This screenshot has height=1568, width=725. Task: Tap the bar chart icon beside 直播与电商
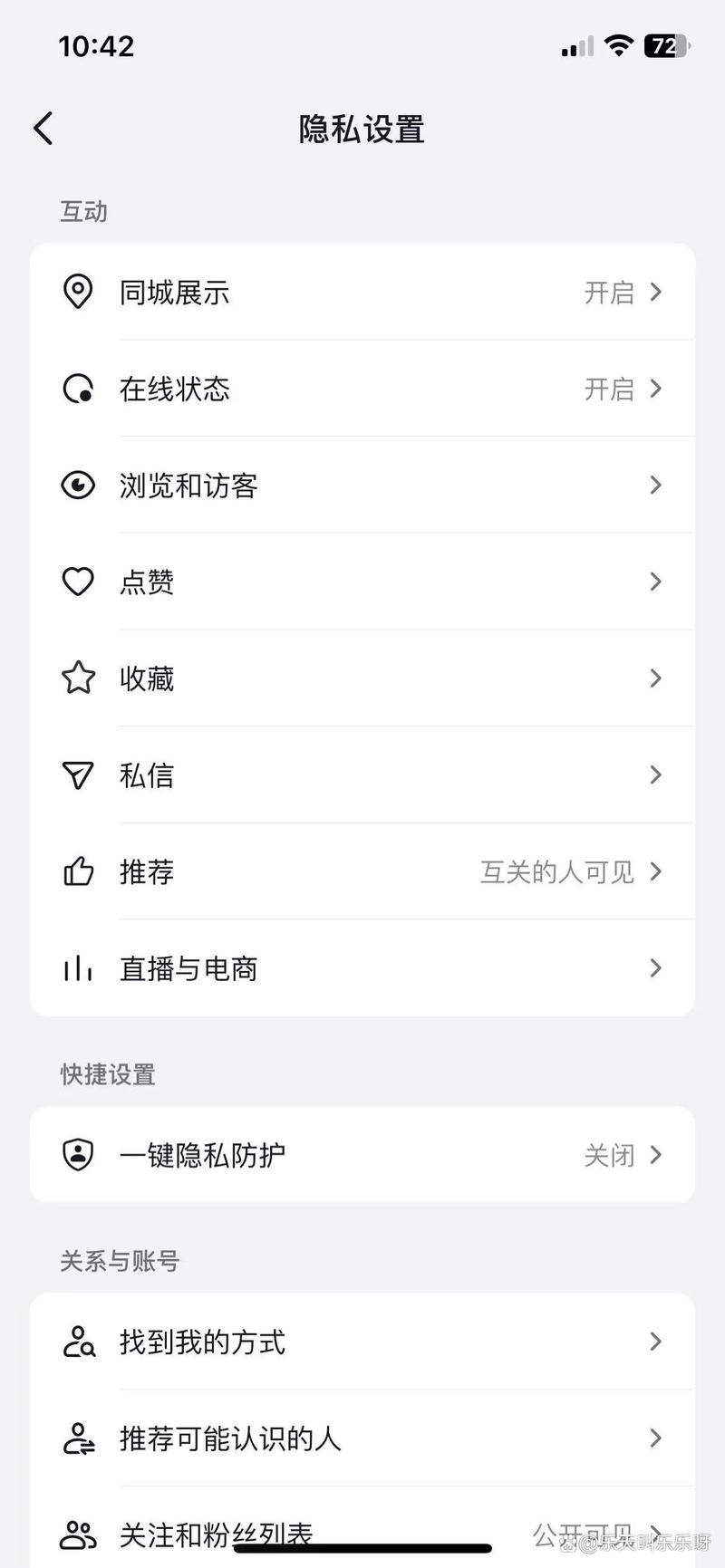coord(78,968)
